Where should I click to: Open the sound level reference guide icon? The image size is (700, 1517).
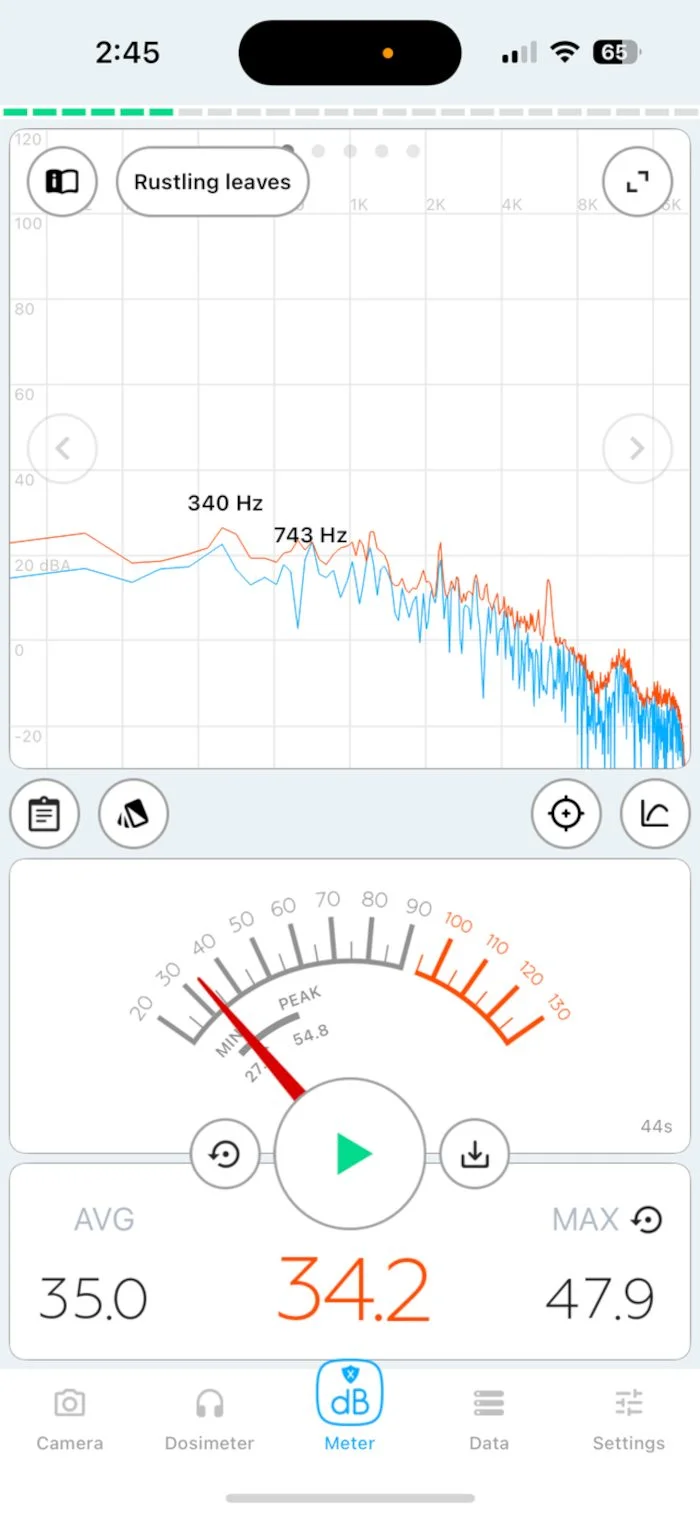coord(62,182)
